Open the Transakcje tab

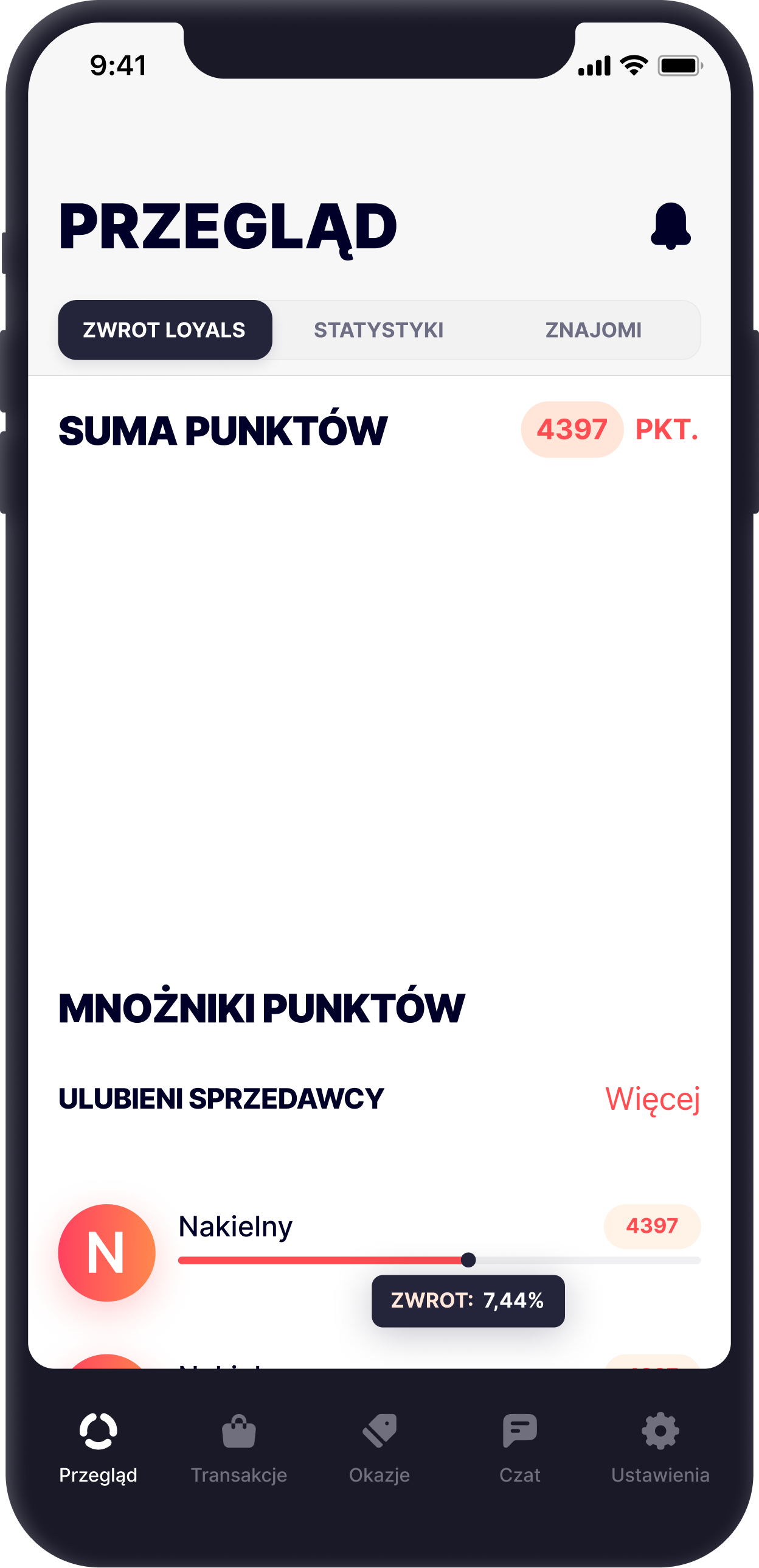pyautogui.click(x=239, y=1448)
